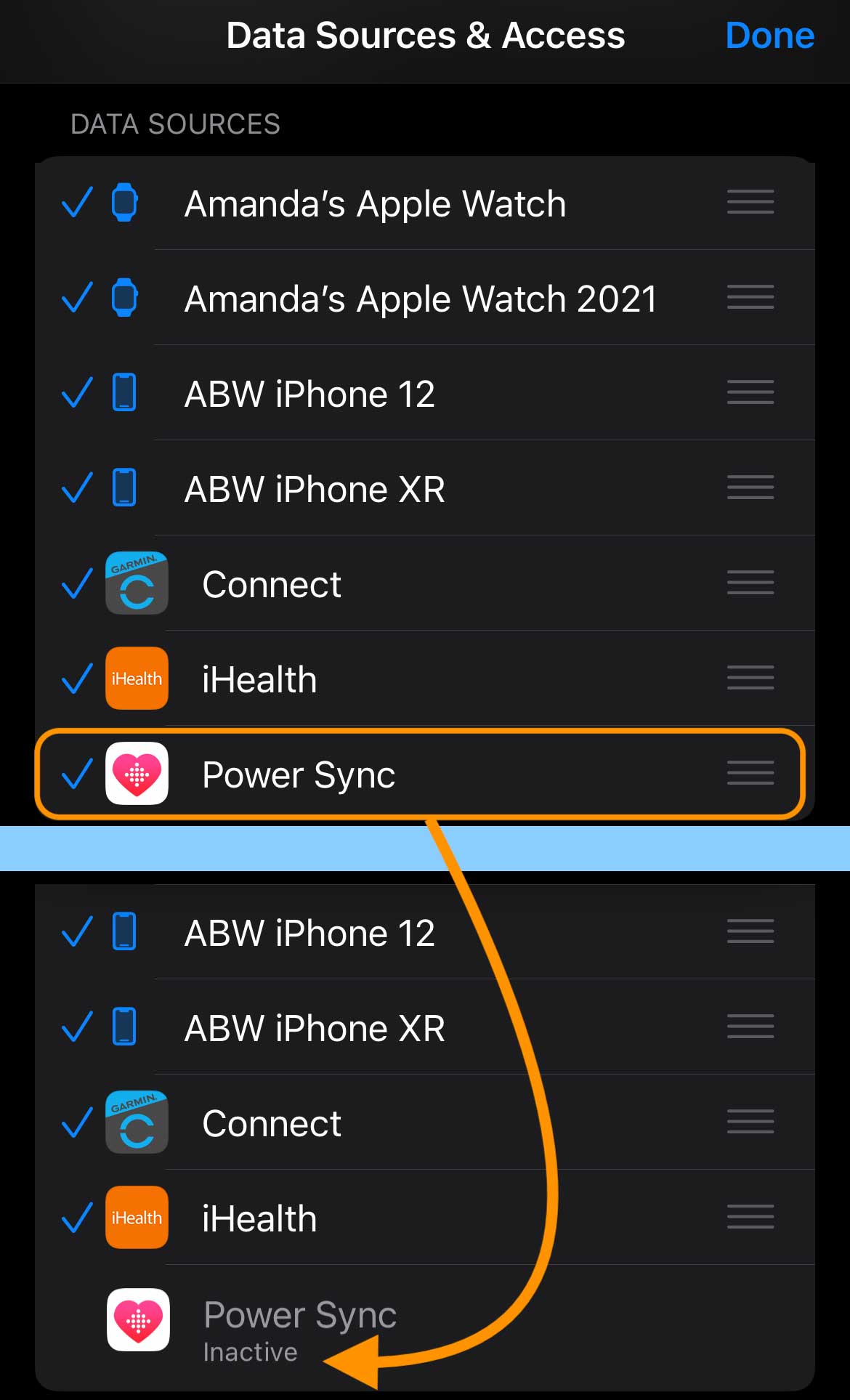Tap the watch icon for Amanda's Apple Watch 2021
Image resolution: width=850 pixels, height=1400 pixels.
[124, 298]
